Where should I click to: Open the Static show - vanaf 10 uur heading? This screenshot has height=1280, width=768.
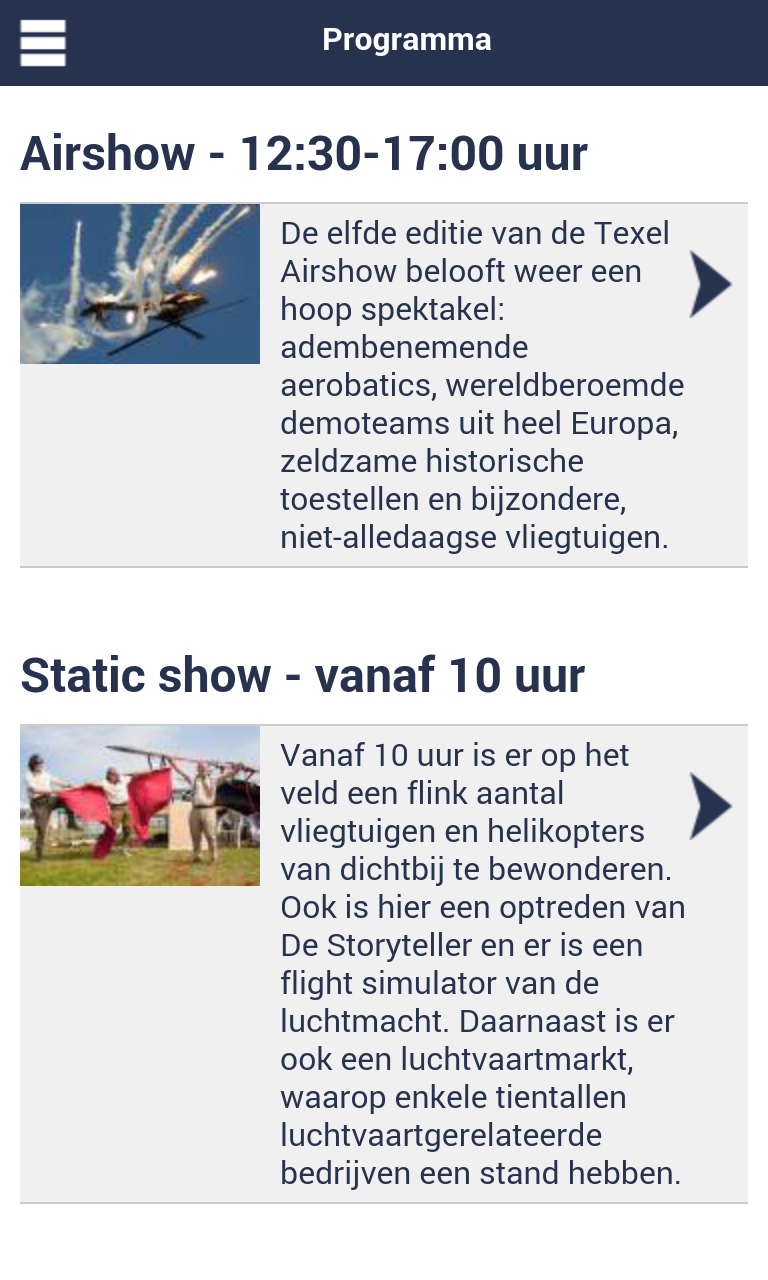tap(303, 675)
